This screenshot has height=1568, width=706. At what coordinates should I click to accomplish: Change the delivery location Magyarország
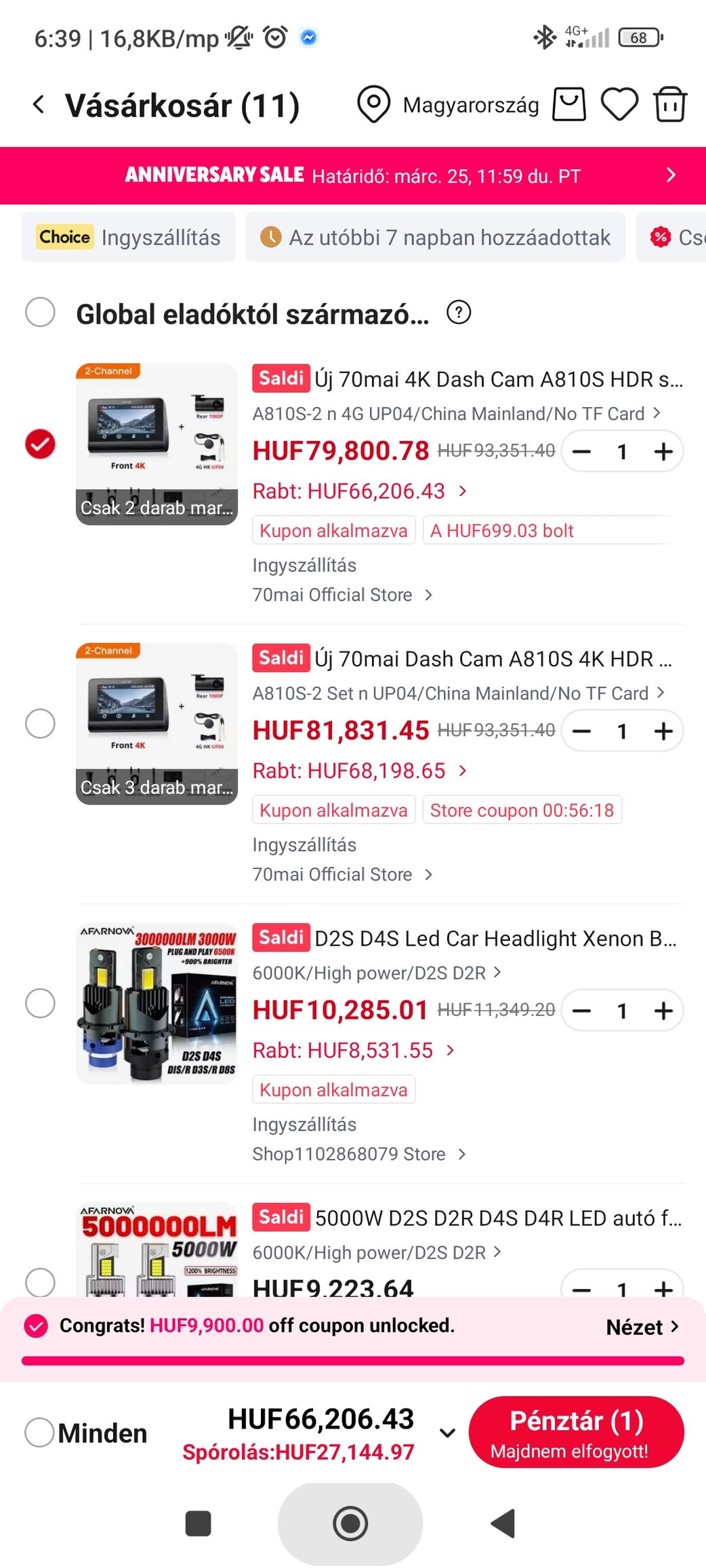(449, 105)
